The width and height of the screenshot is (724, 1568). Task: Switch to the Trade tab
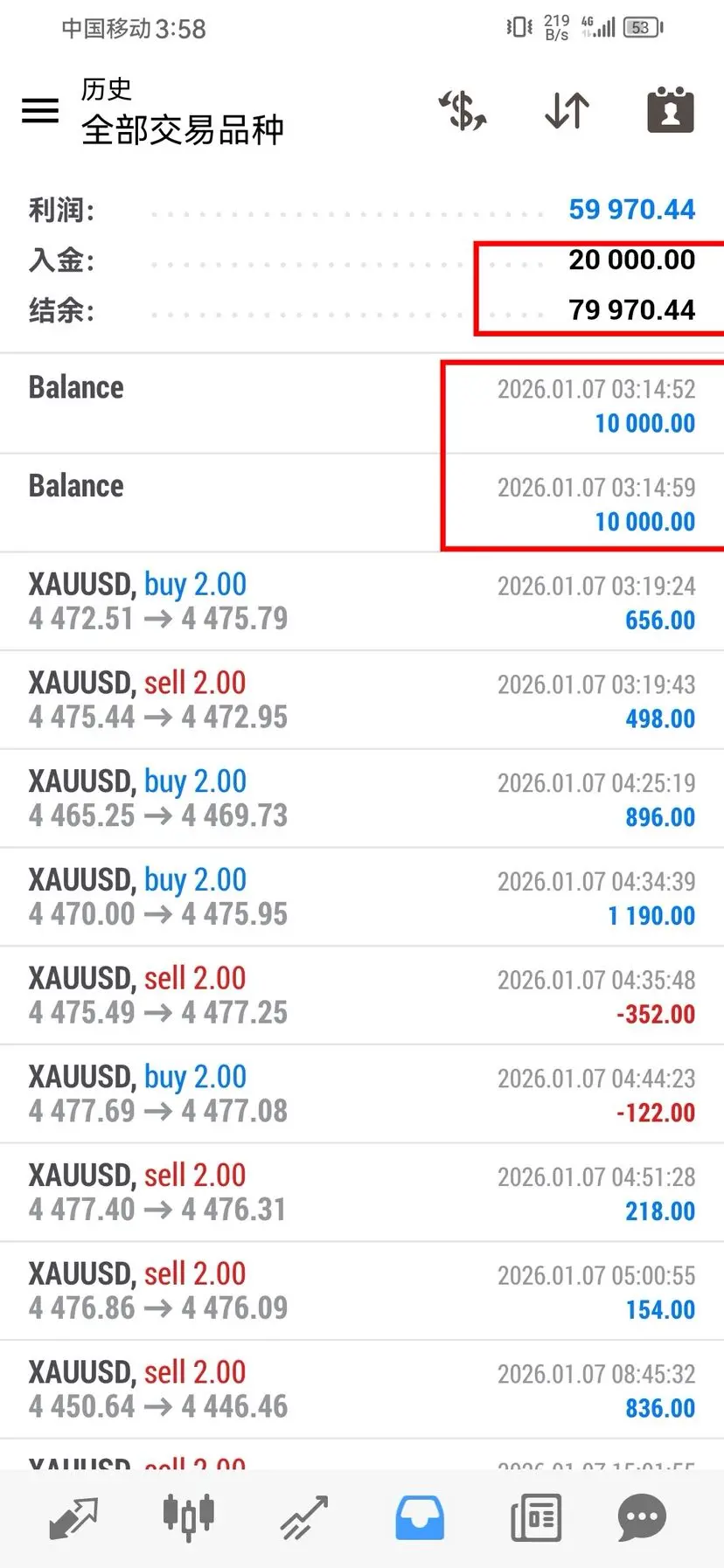(x=304, y=1518)
